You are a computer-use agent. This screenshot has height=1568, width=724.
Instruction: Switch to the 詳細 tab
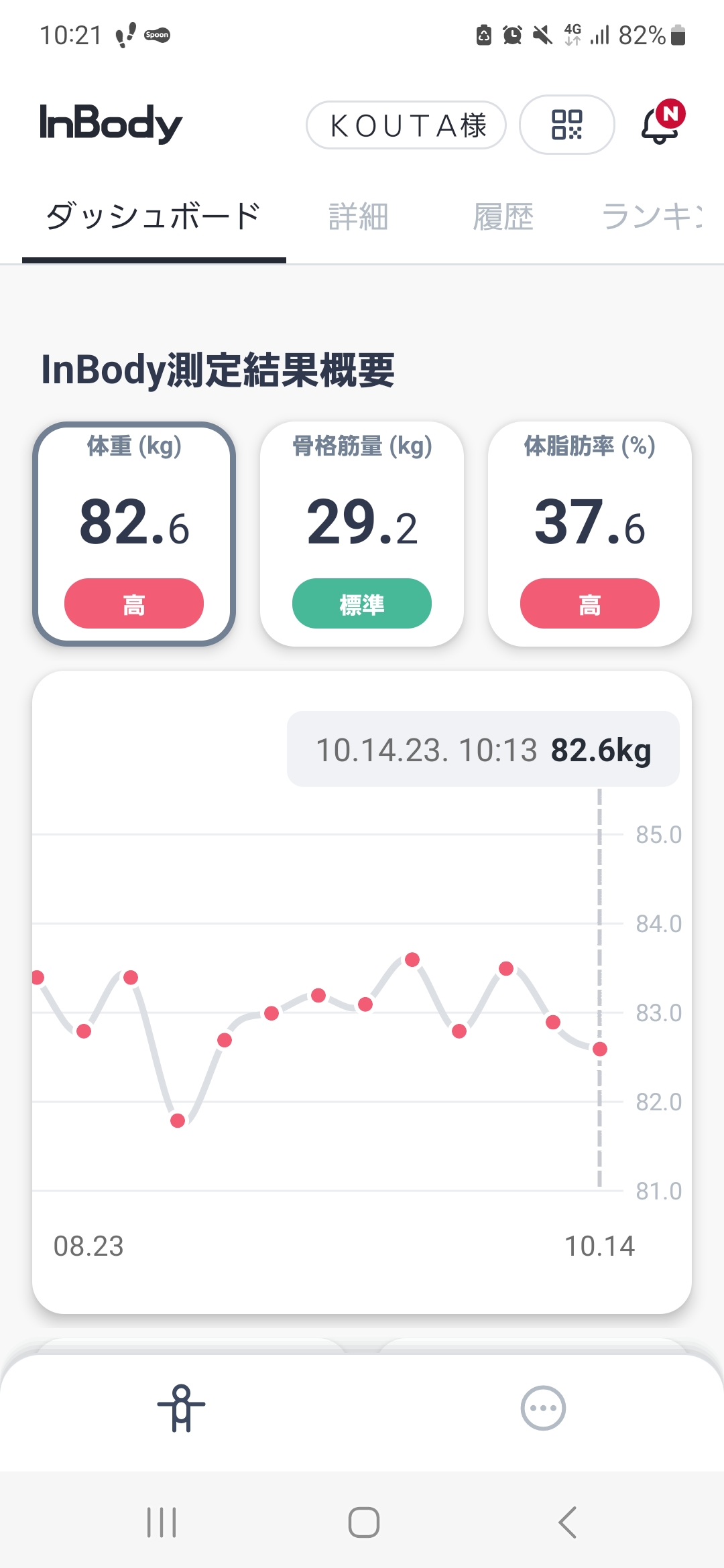[358, 217]
